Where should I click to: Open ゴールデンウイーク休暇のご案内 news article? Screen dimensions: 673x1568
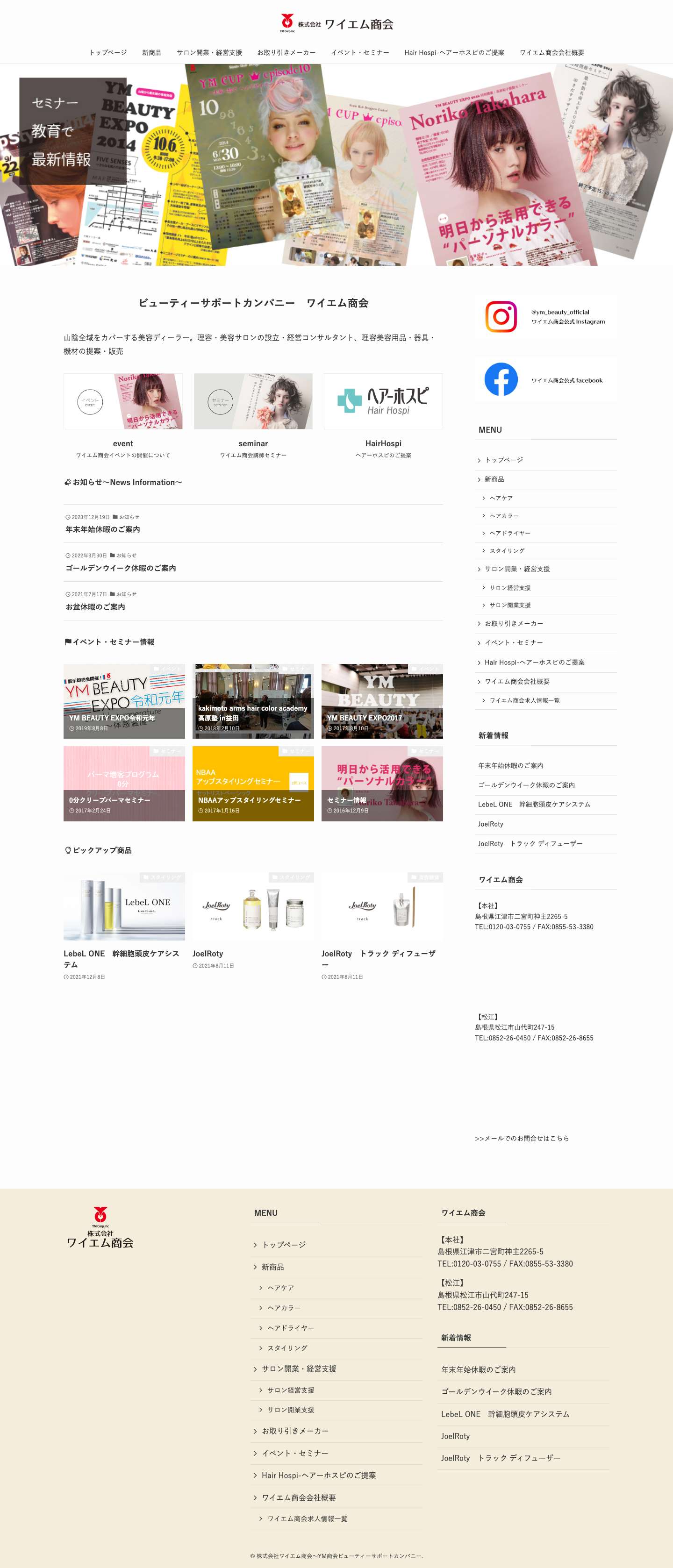coord(121,569)
